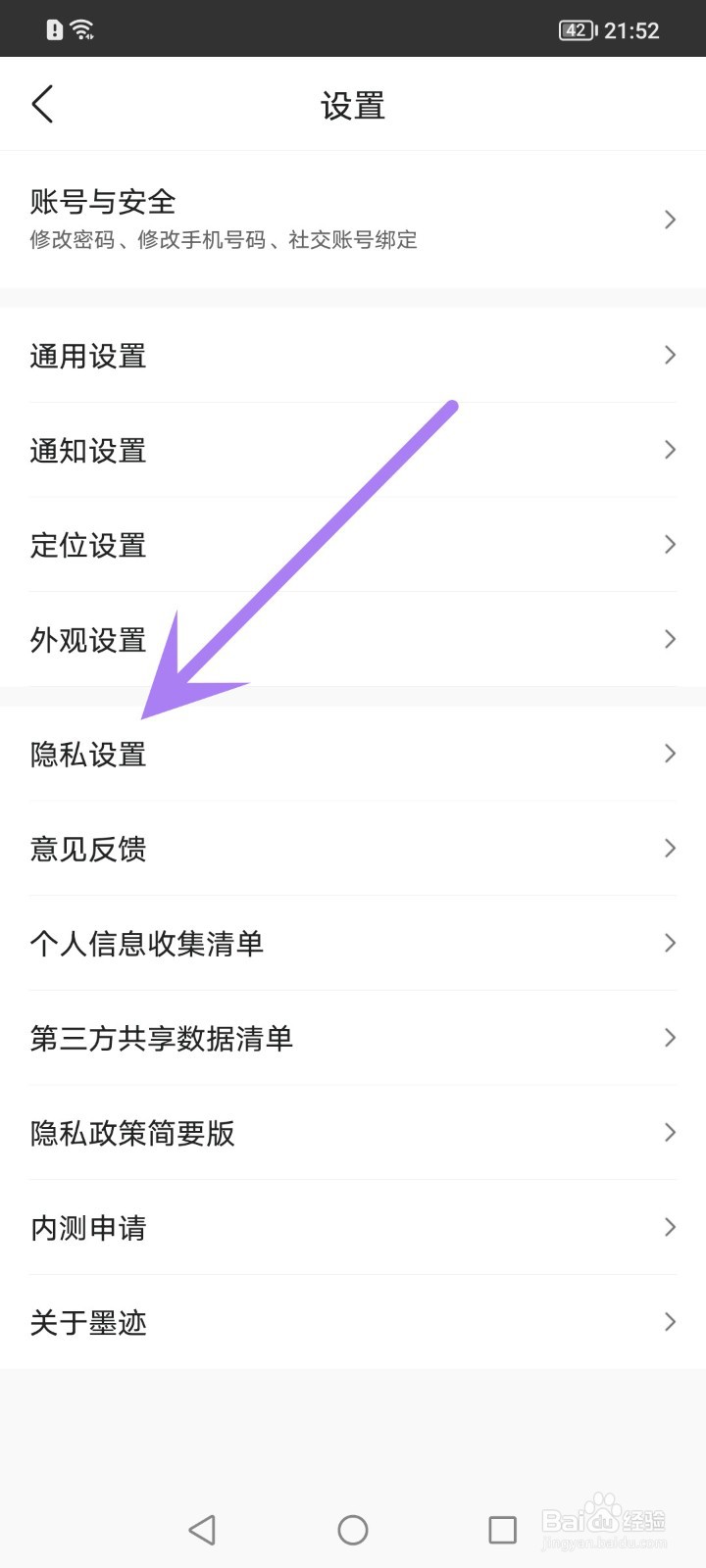Image resolution: width=706 pixels, height=1568 pixels.
Task: Tap the Android back triangle navigation button
Action: pos(203,1529)
